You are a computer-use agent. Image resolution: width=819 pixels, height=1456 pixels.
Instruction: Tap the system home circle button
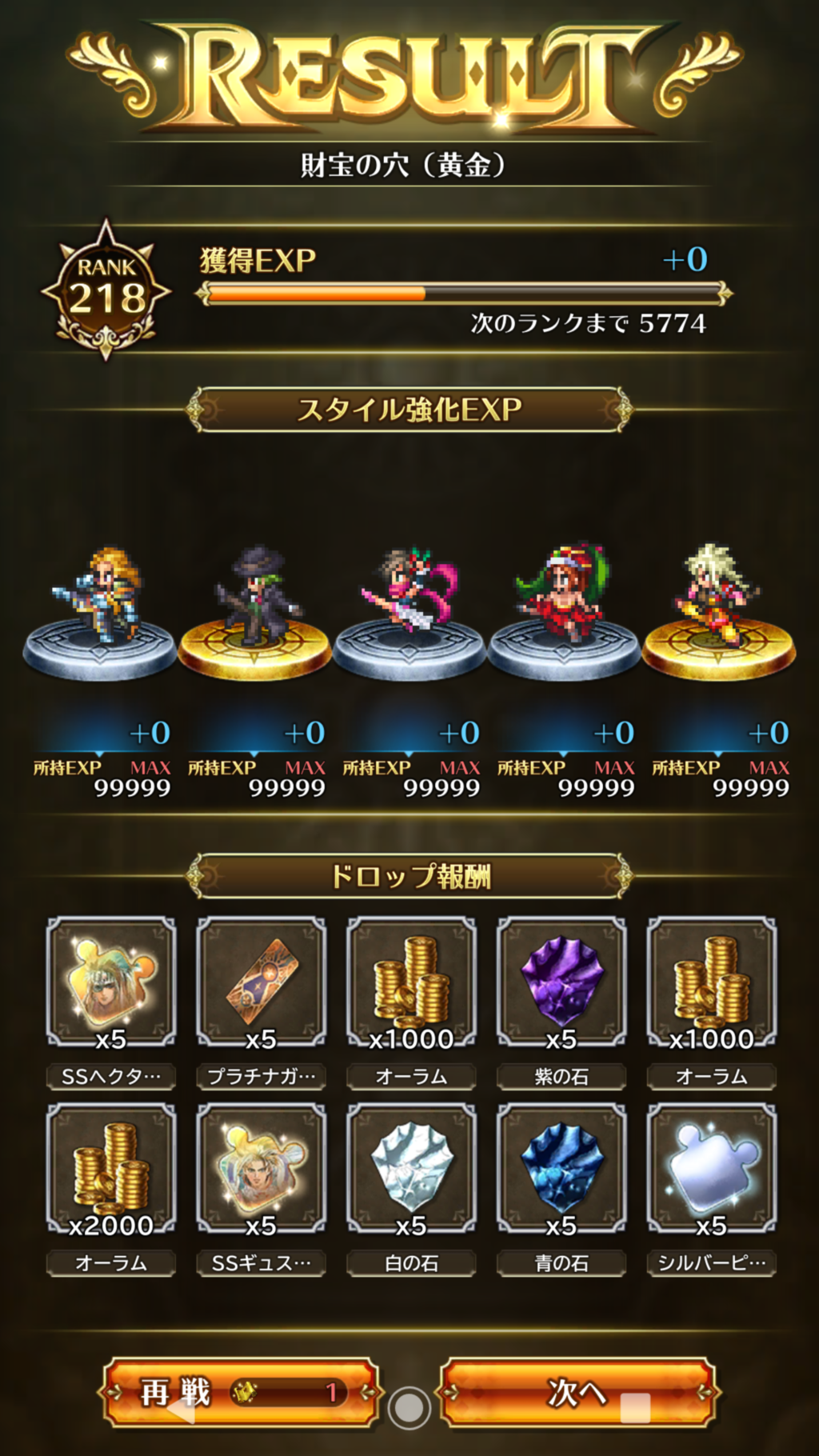409,1408
